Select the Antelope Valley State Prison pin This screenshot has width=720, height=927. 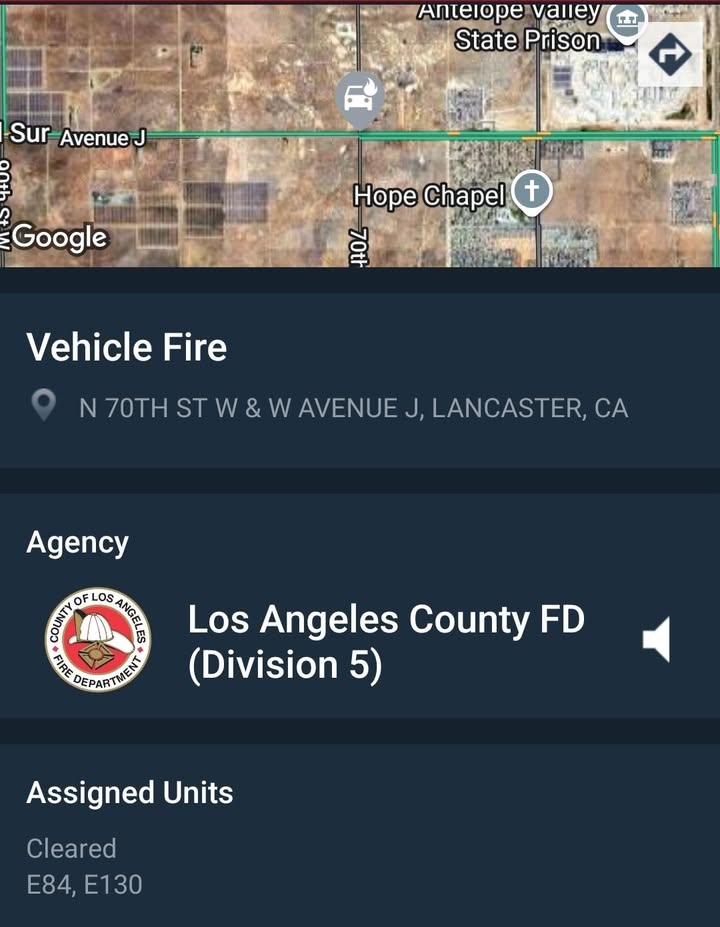click(x=627, y=24)
